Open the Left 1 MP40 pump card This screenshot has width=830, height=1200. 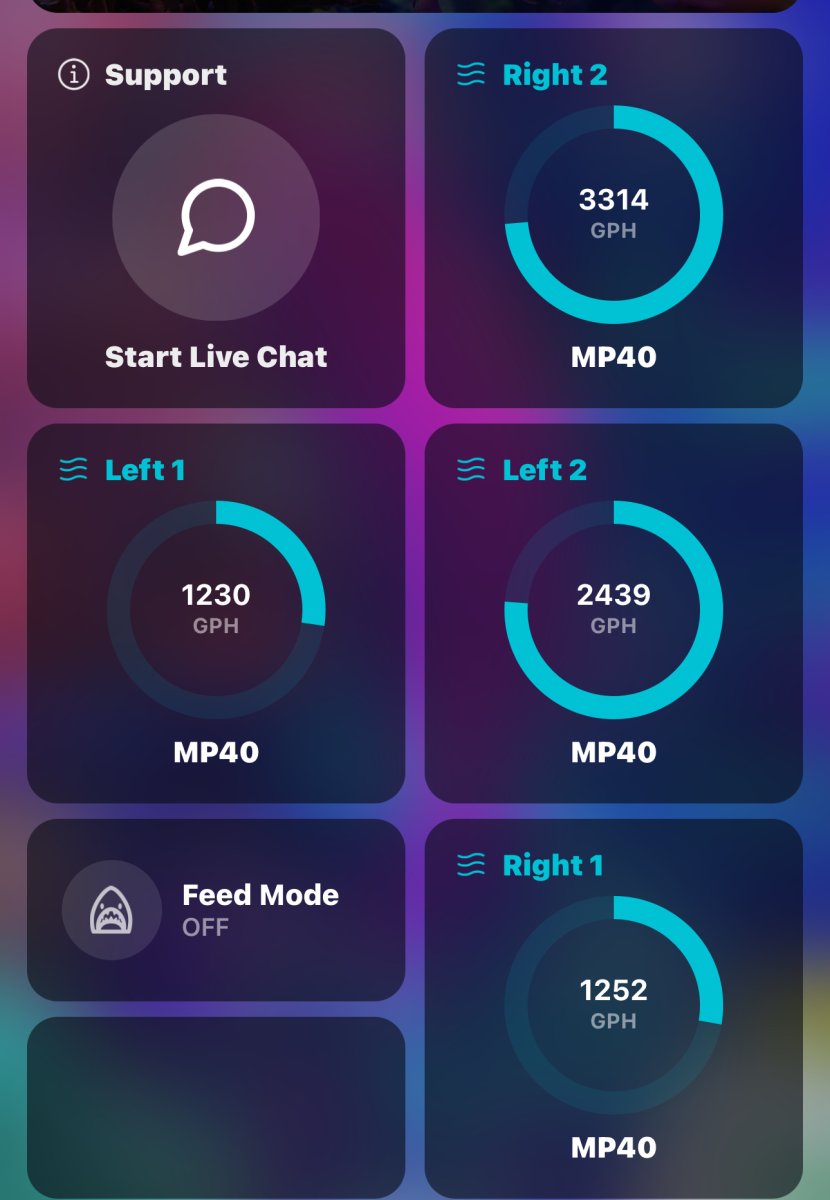(216, 610)
